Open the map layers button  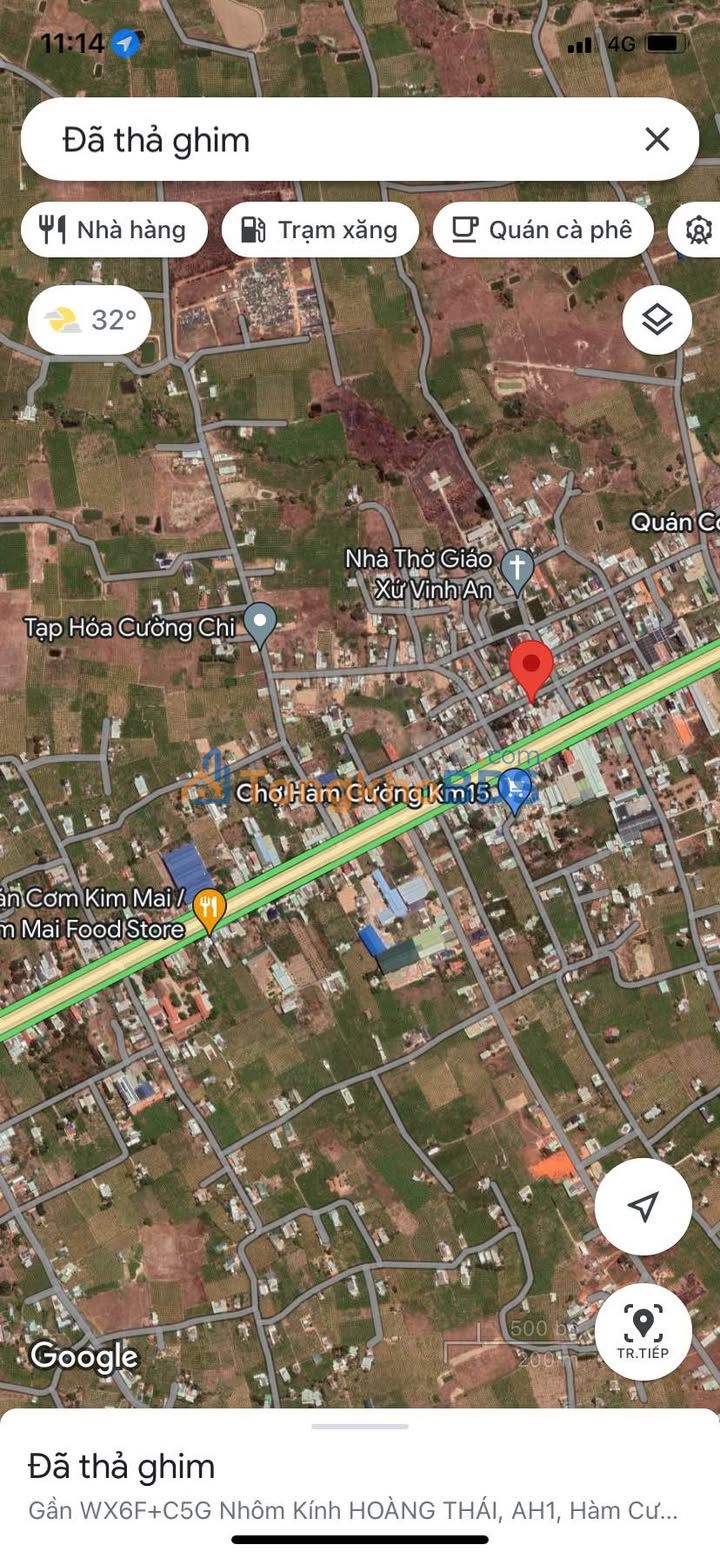tap(656, 320)
